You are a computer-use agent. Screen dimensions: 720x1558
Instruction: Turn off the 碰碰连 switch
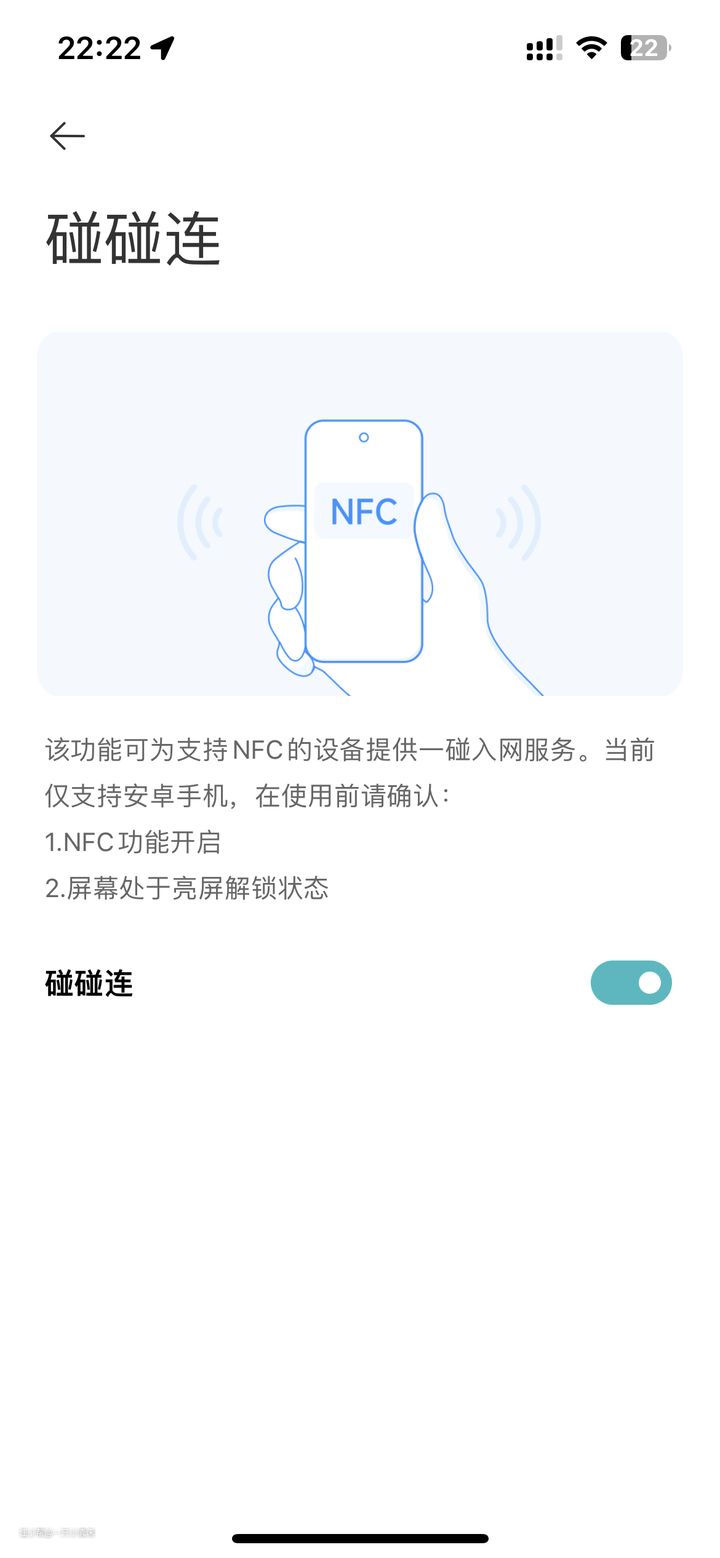point(631,983)
